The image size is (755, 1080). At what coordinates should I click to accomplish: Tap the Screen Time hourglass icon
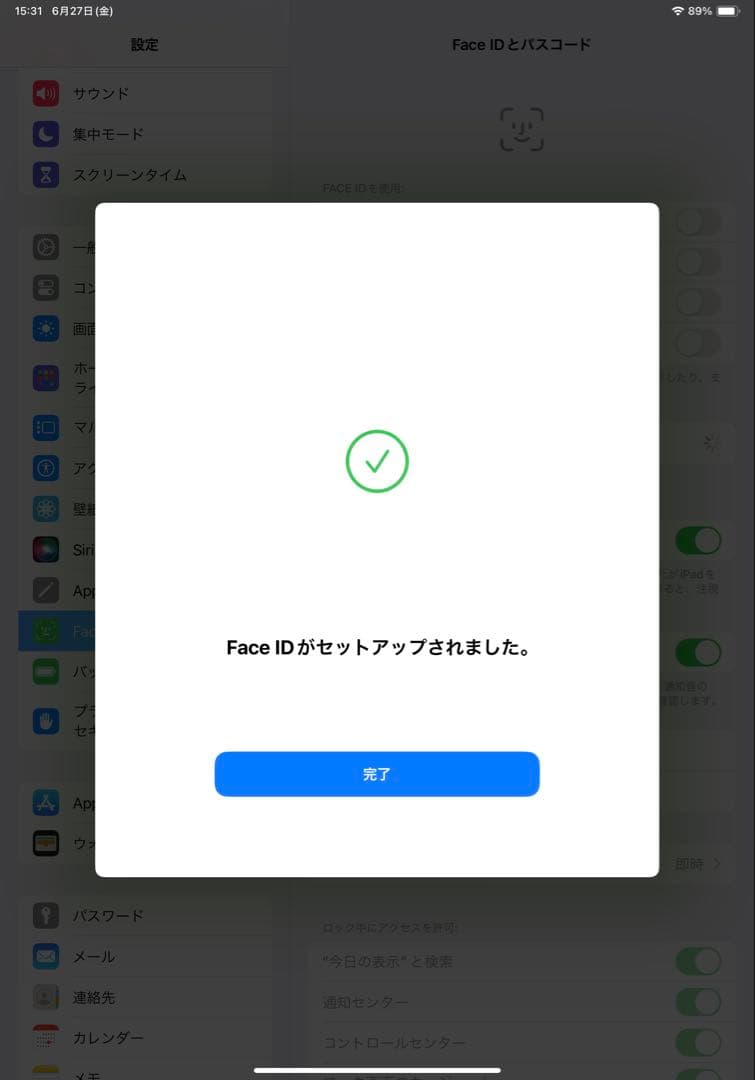point(44,174)
